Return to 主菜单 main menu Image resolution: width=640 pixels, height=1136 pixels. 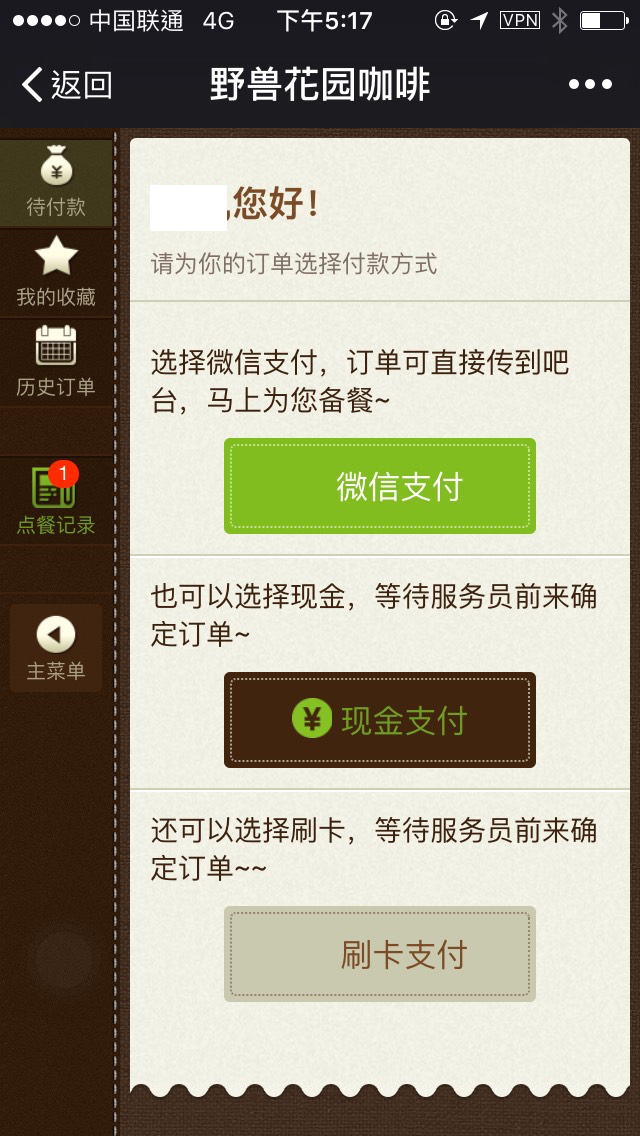pyautogui.click(x=56, y=647)
